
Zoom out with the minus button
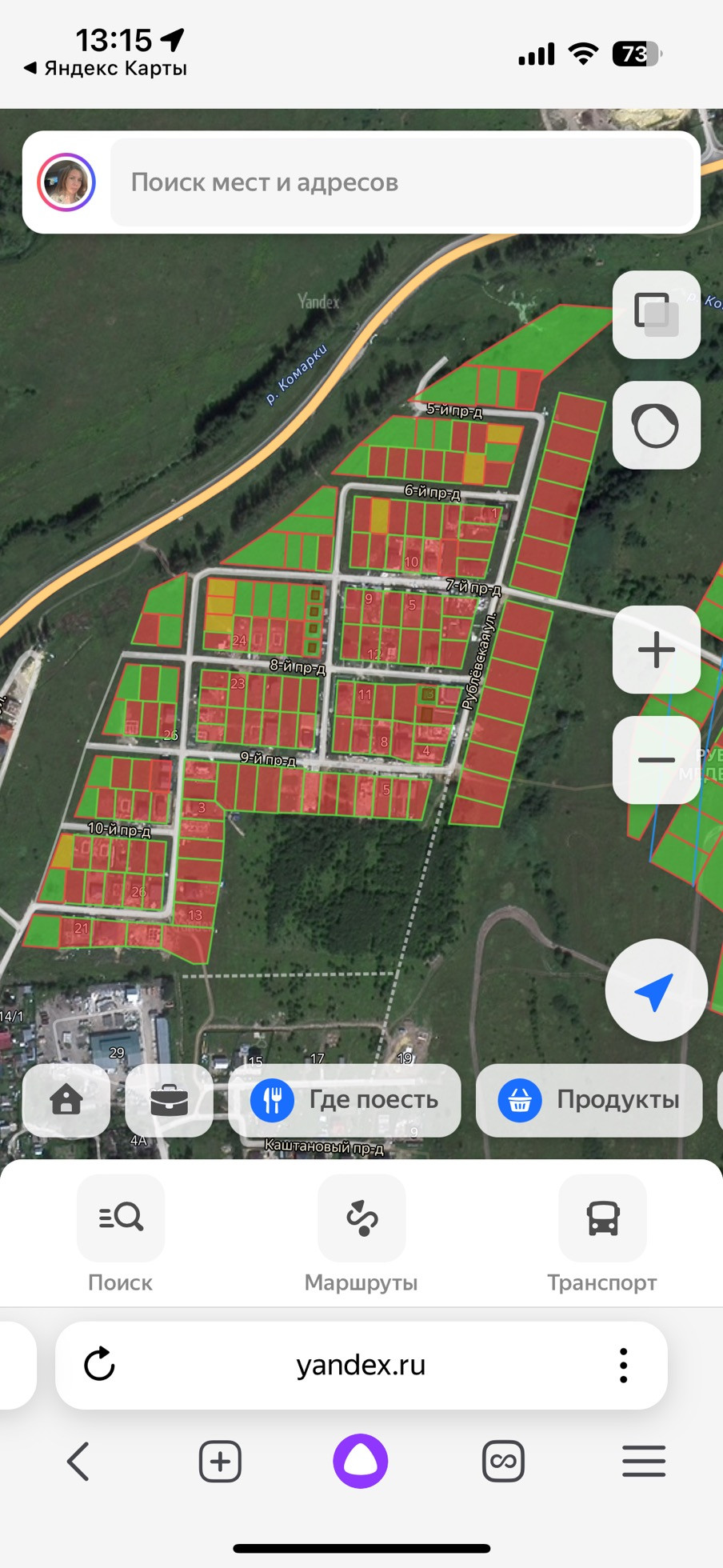tap(657, 759)
